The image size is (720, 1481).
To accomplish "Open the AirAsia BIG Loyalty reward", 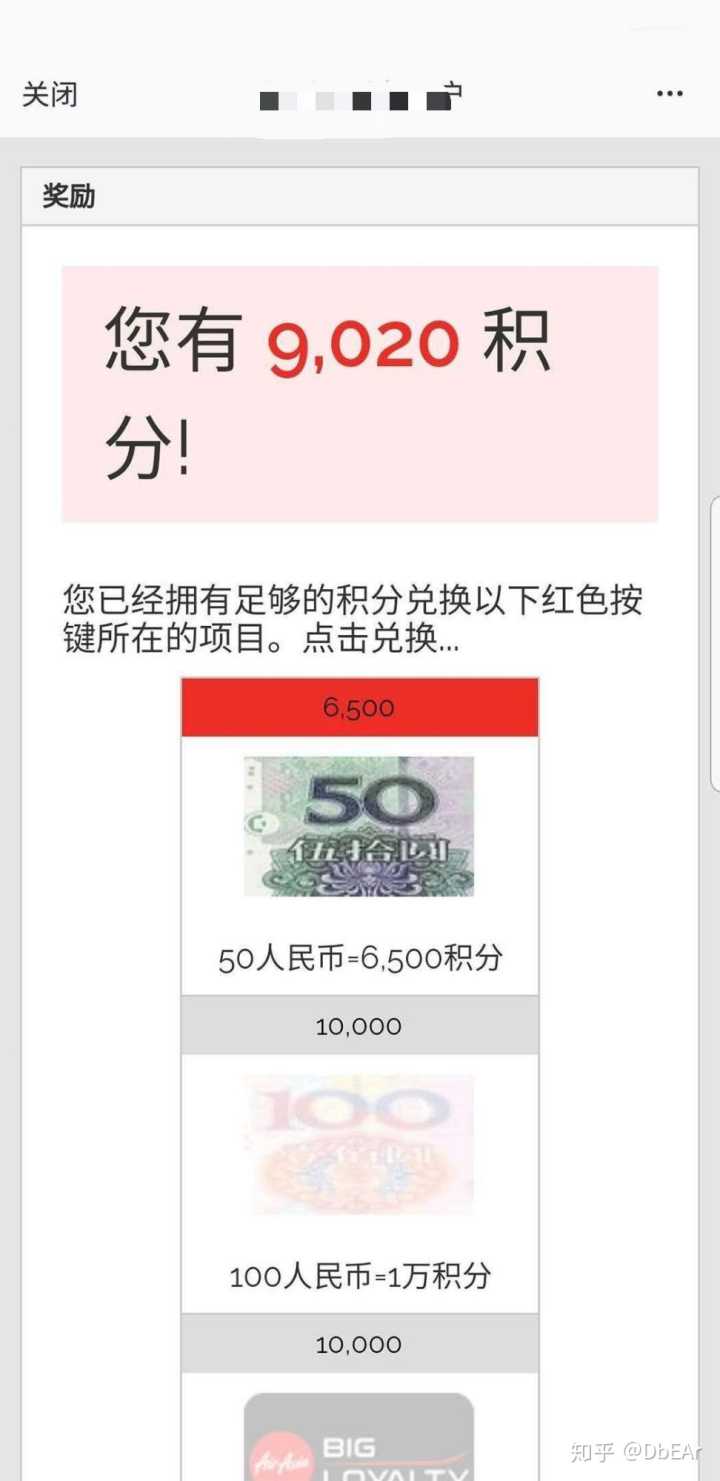I will pos(359,1436).
